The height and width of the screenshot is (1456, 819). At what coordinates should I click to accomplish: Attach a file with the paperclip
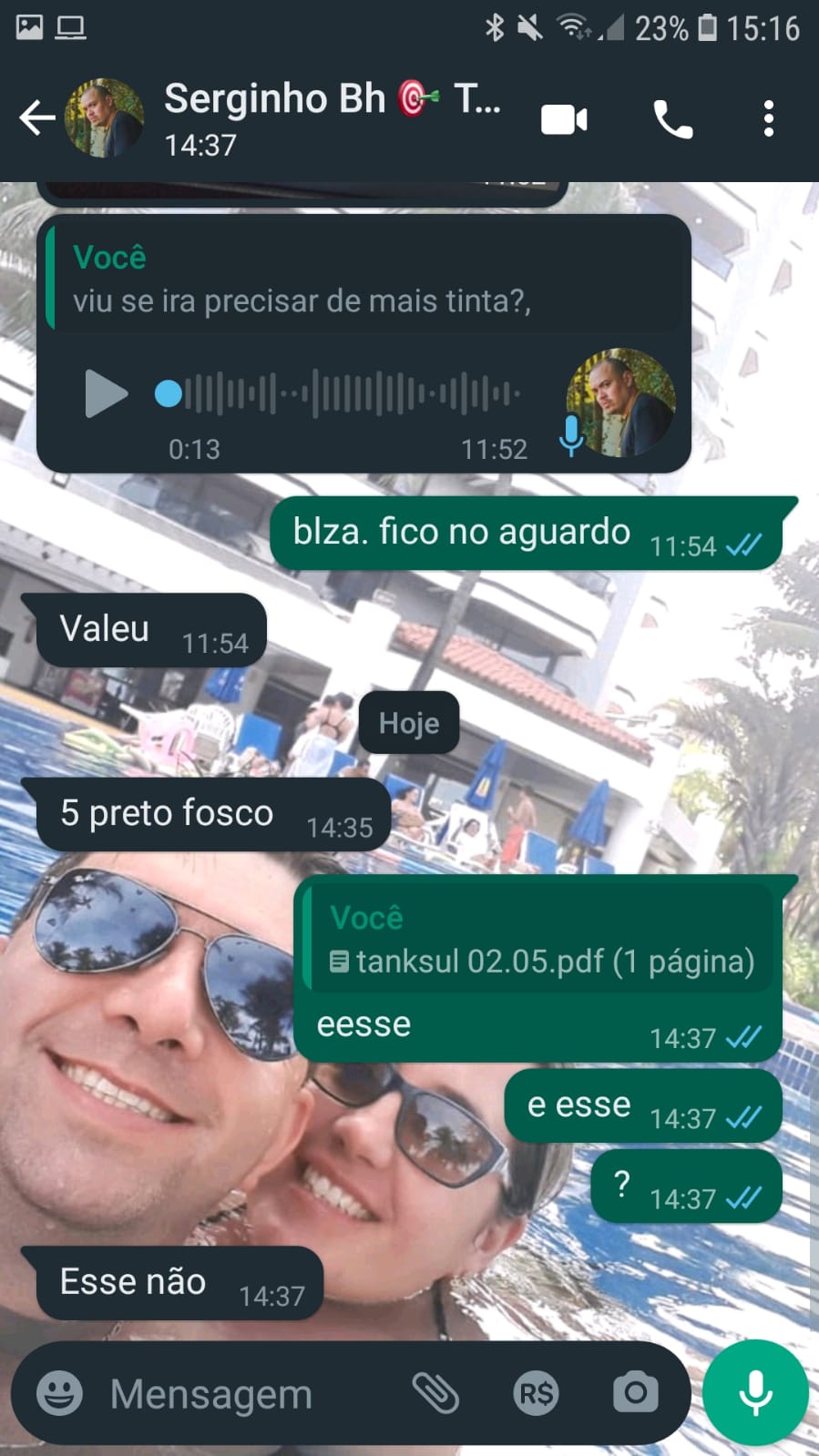pos(435,1393)
